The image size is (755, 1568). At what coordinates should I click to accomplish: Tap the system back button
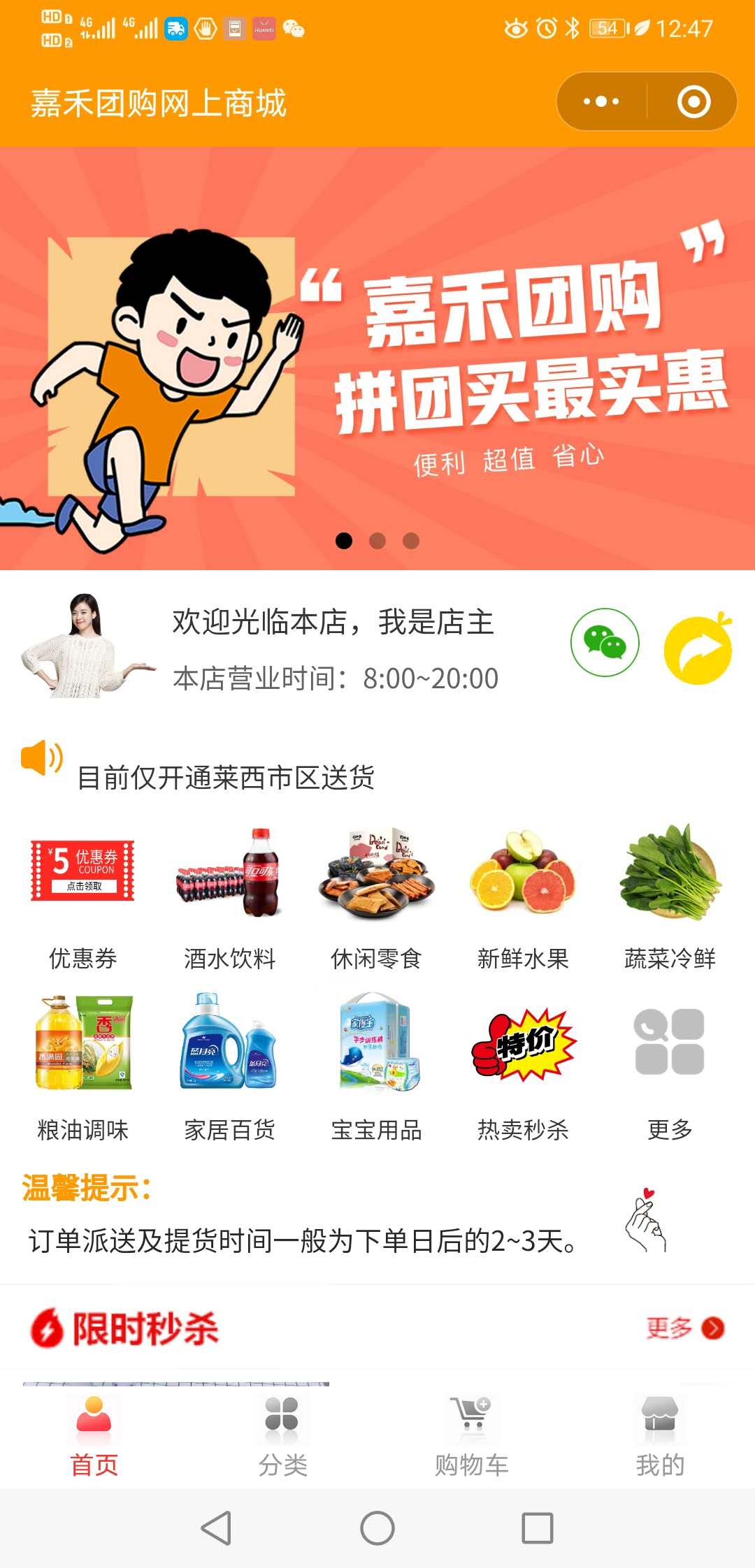tap(216, 1528)
